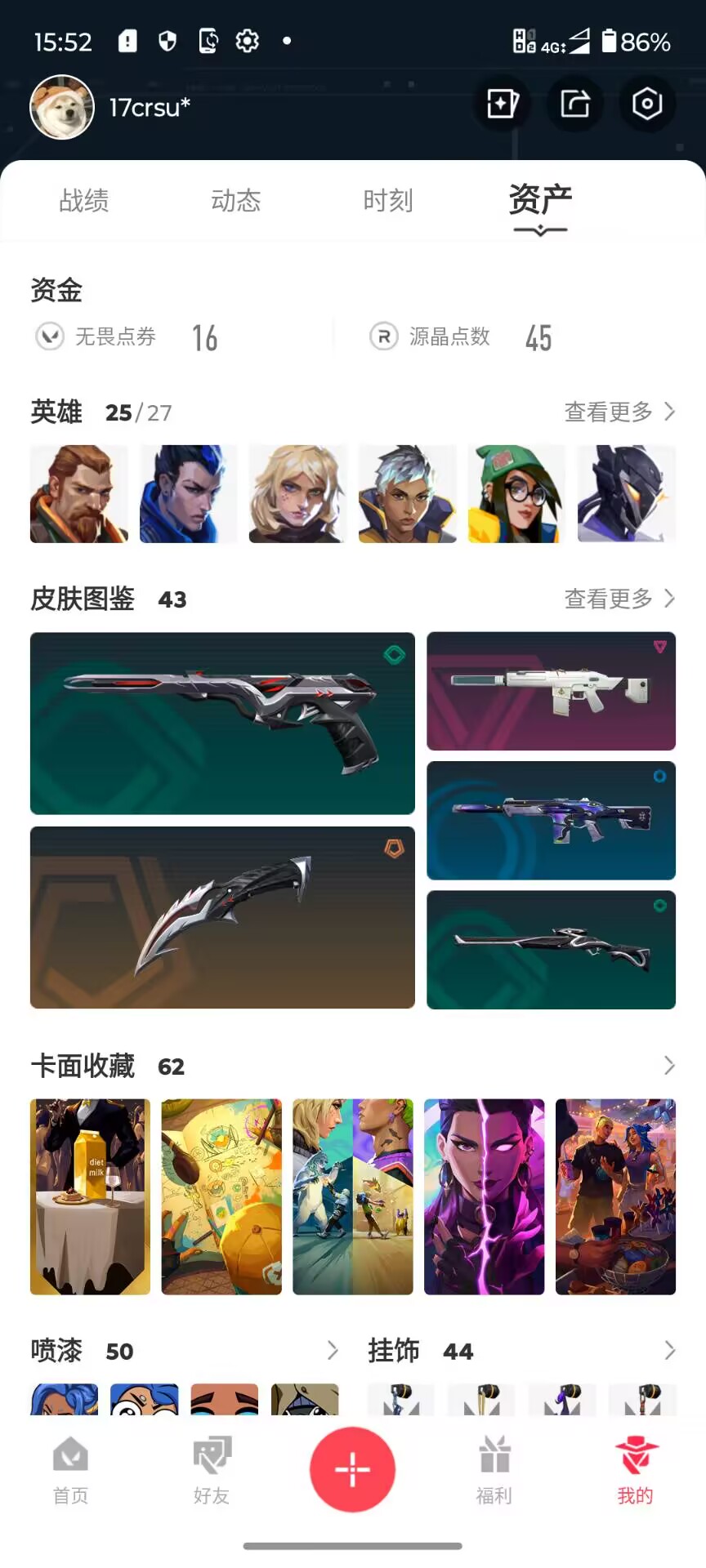Switch to the 时刻 tab

pos(388,201)
